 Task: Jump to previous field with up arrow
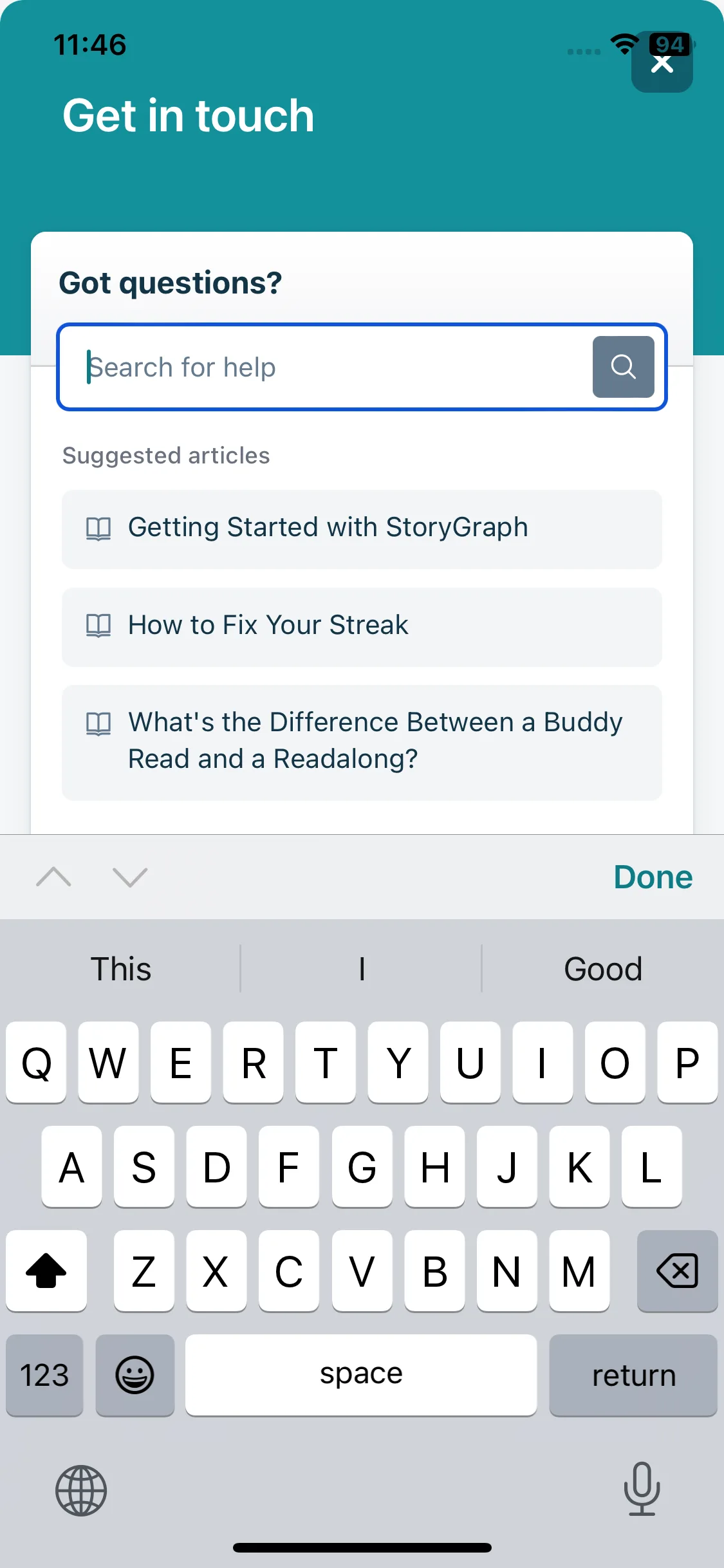click(54, 877)
